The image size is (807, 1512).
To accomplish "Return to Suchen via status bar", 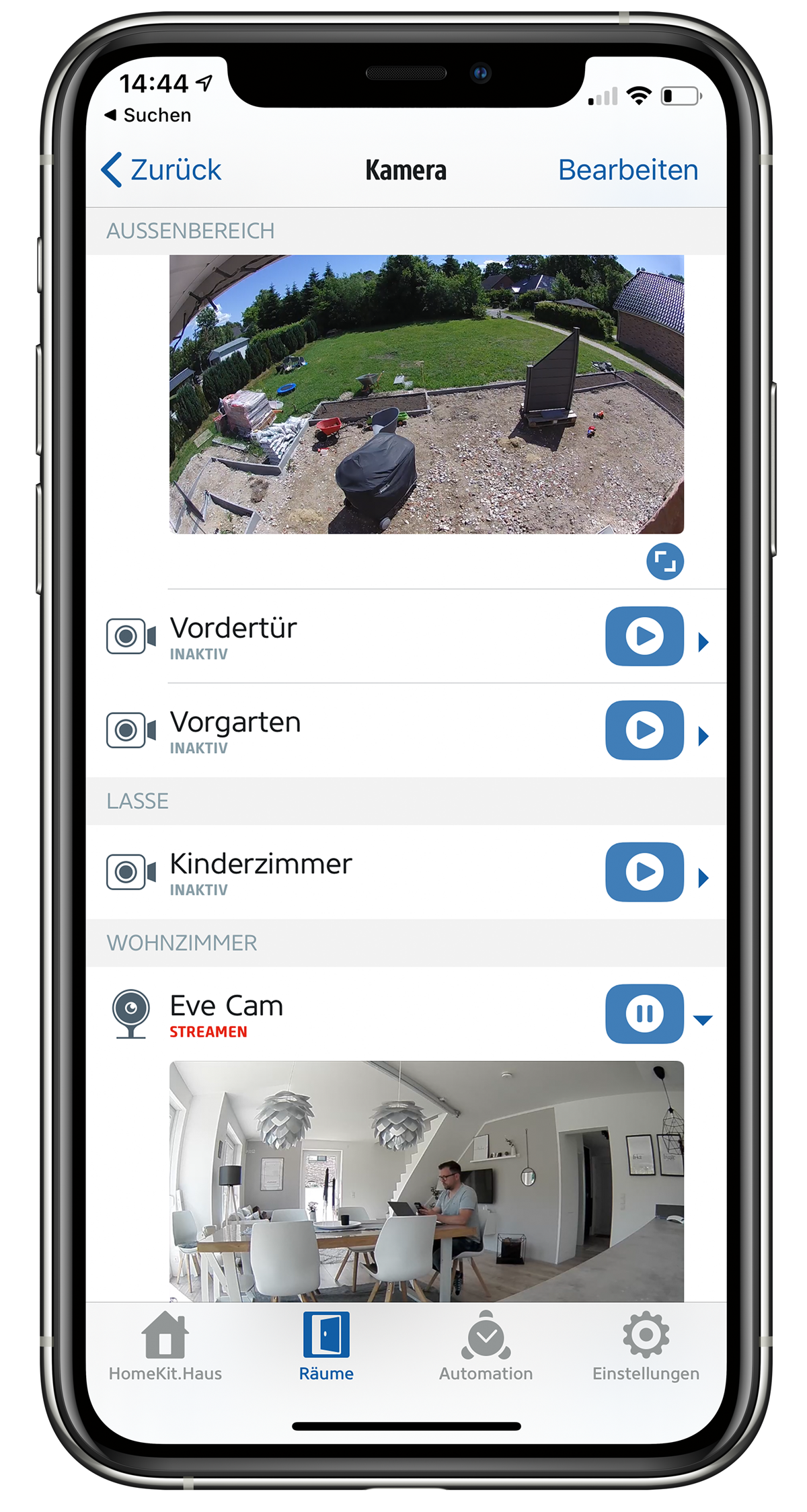I will (x=149, y=115).
